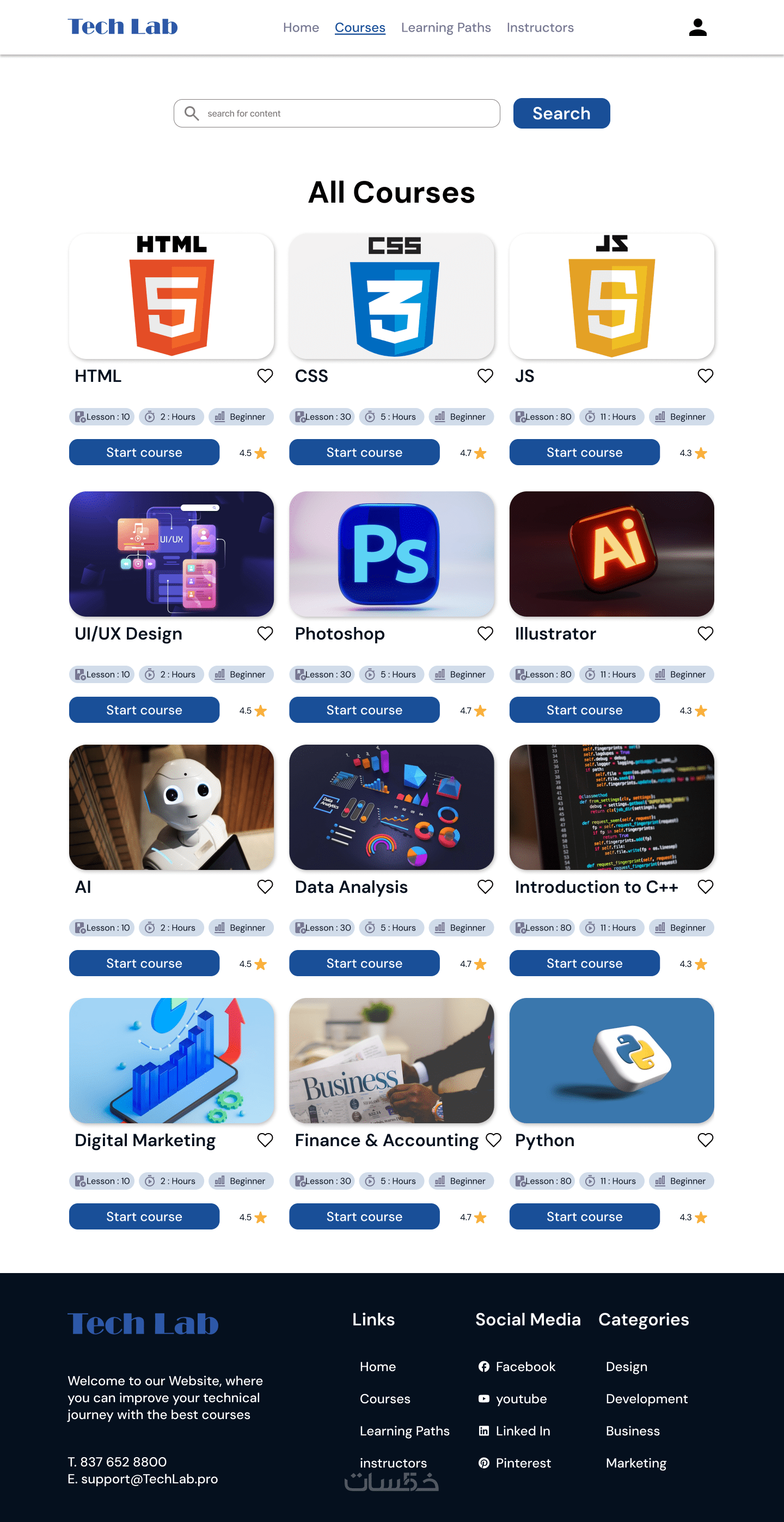Start the Python course
Viewport: 784px width, 1522px height.
click(584, 1217)
